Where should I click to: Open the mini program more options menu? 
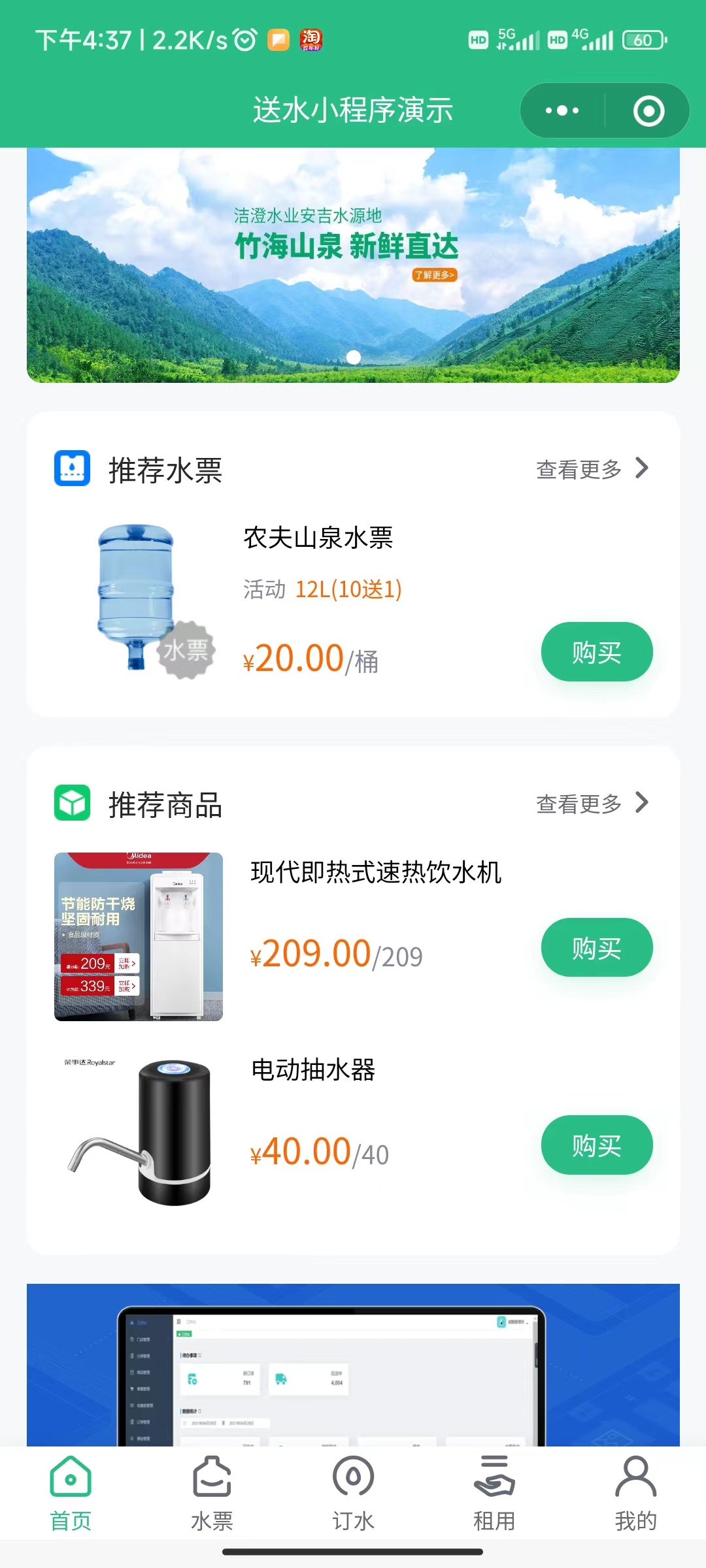click(x=562, y=110)
